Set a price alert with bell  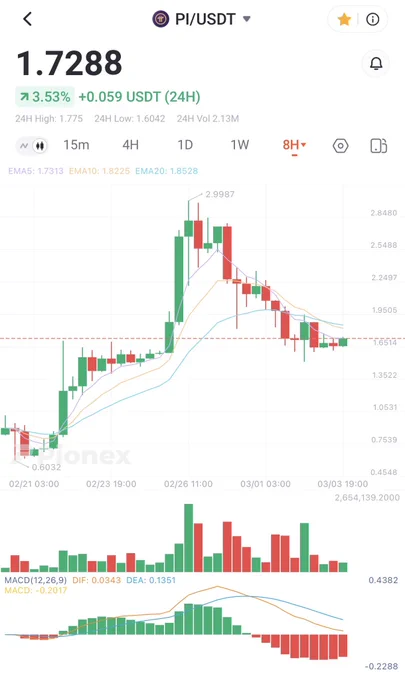376,64
